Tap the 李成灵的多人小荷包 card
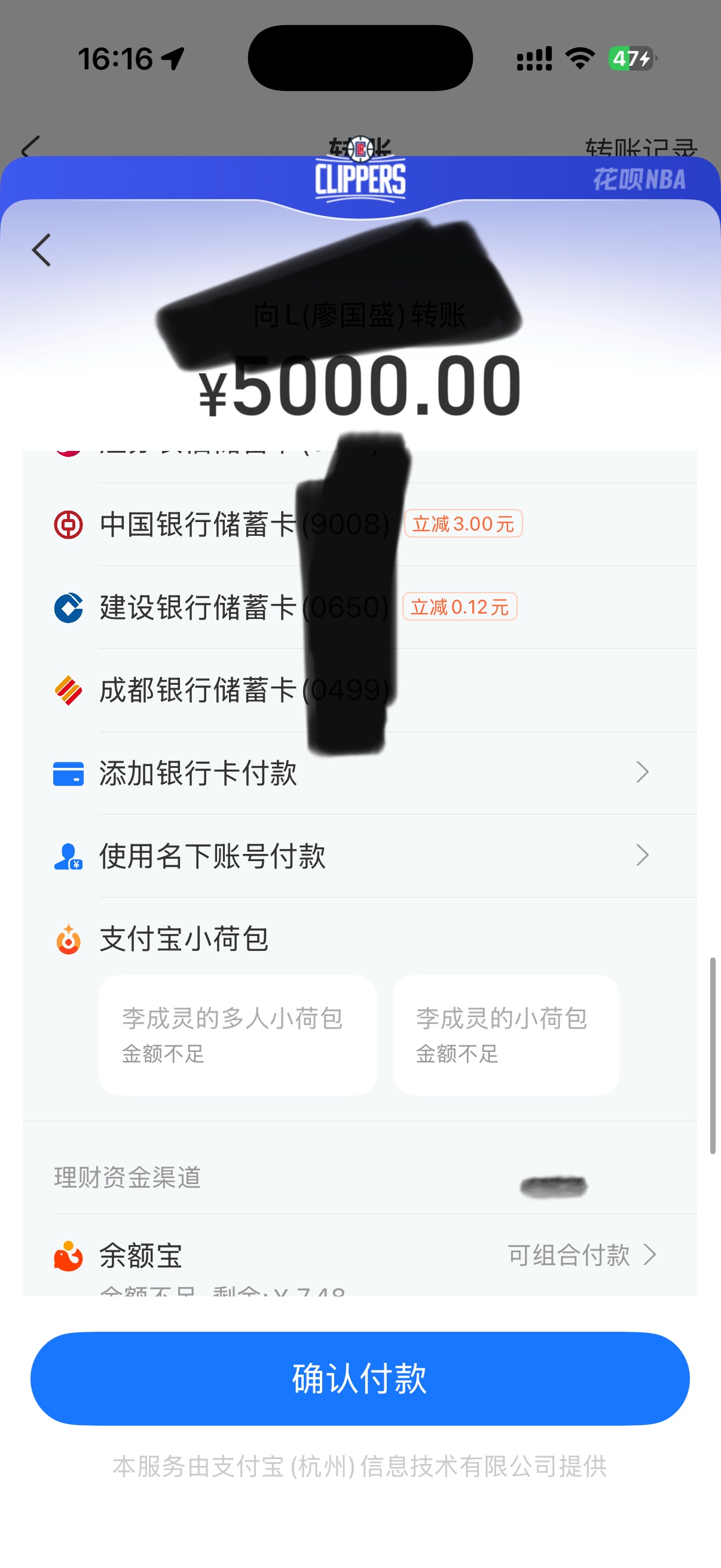 [237, 1035]
